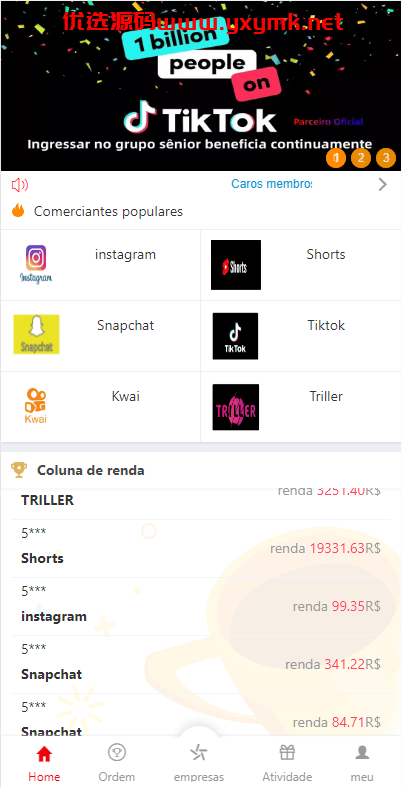Image resolution: width=402 pixels, height=788 pixels.
Task: Open the Shorts merchant tile
Action: coord(301,265)
